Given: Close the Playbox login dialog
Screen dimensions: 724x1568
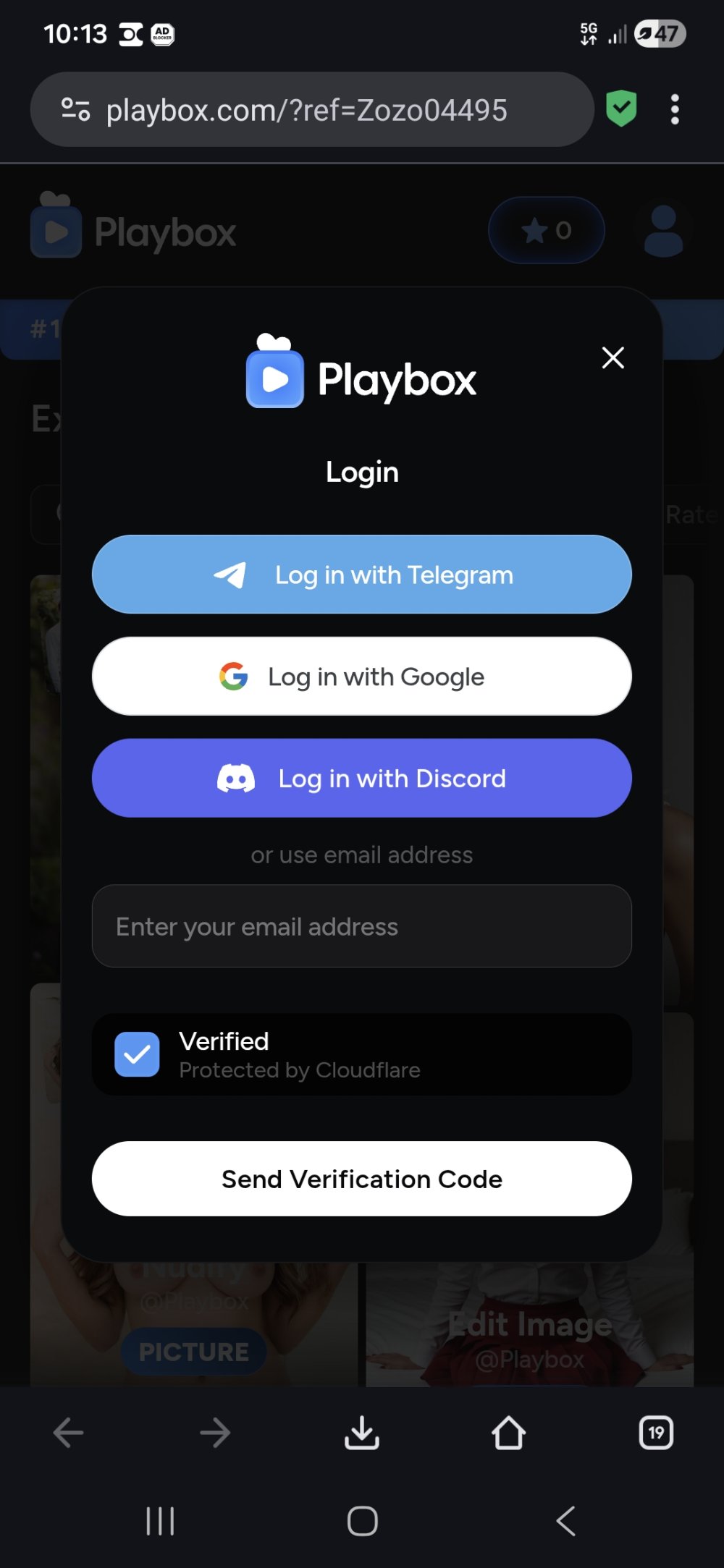Looking at the screenshot, I should [x=613, y=357].
